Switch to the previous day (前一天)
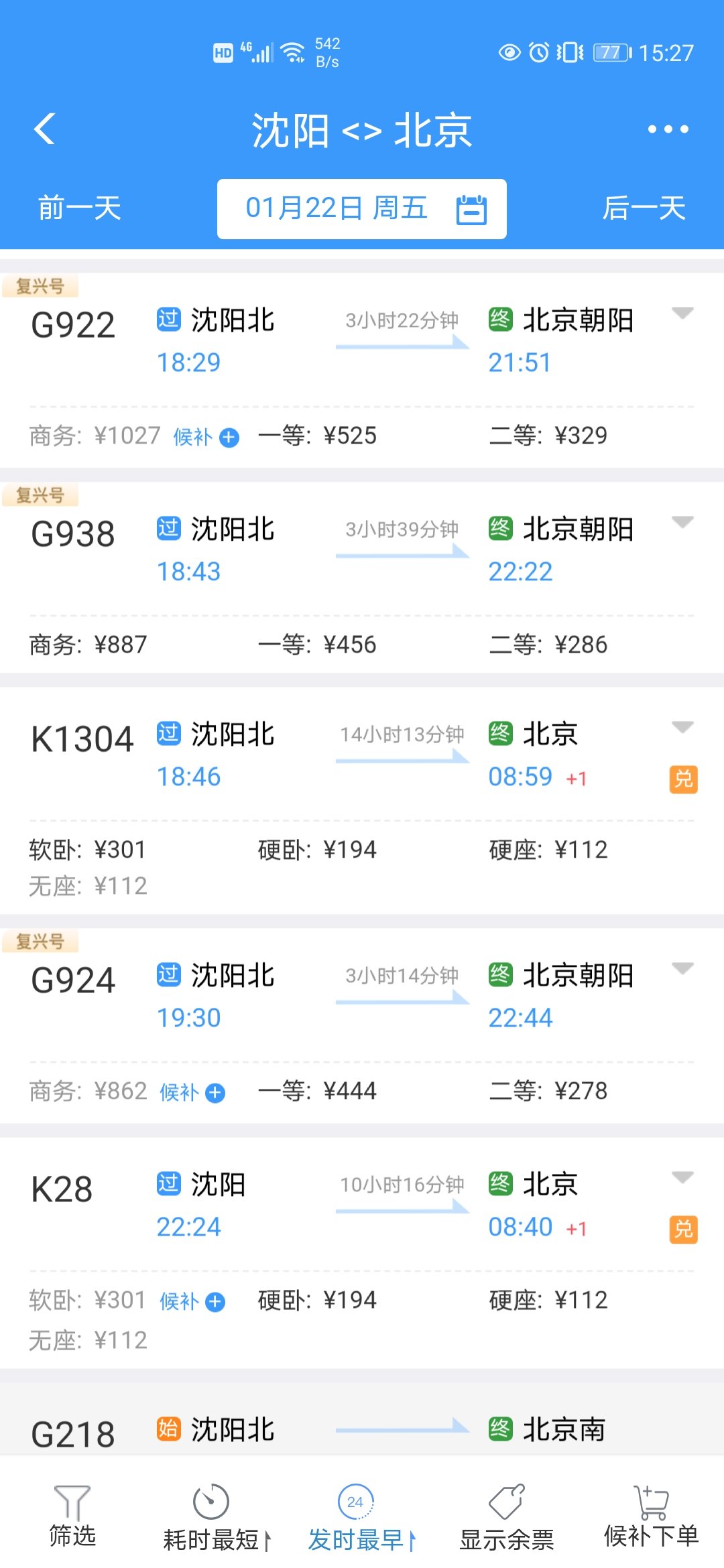Viewport: 724px width, 1568px height. point(79,208)
